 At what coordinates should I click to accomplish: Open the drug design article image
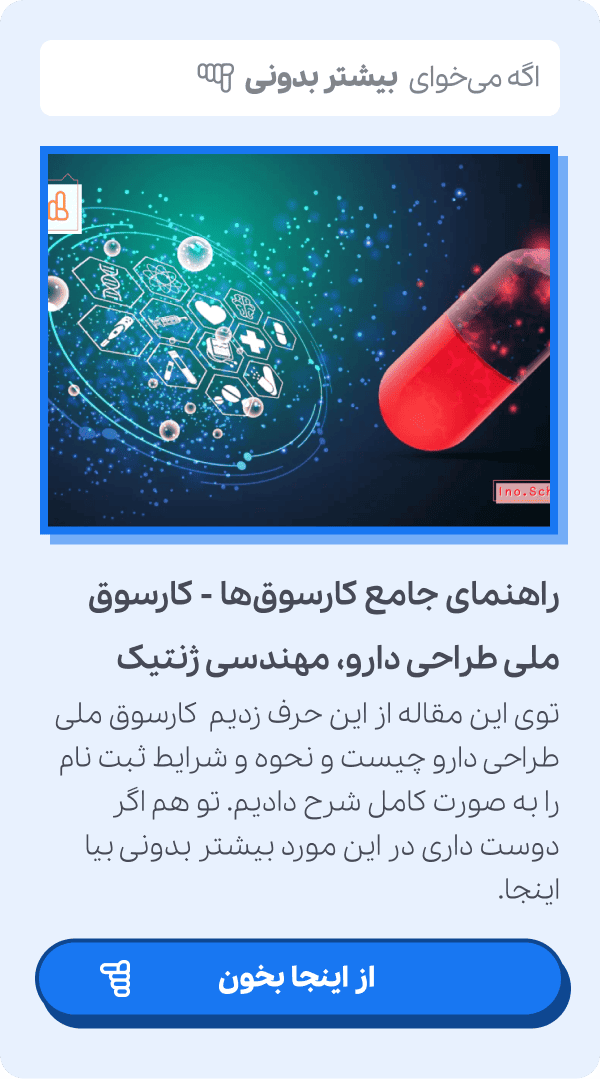[299, 340]
